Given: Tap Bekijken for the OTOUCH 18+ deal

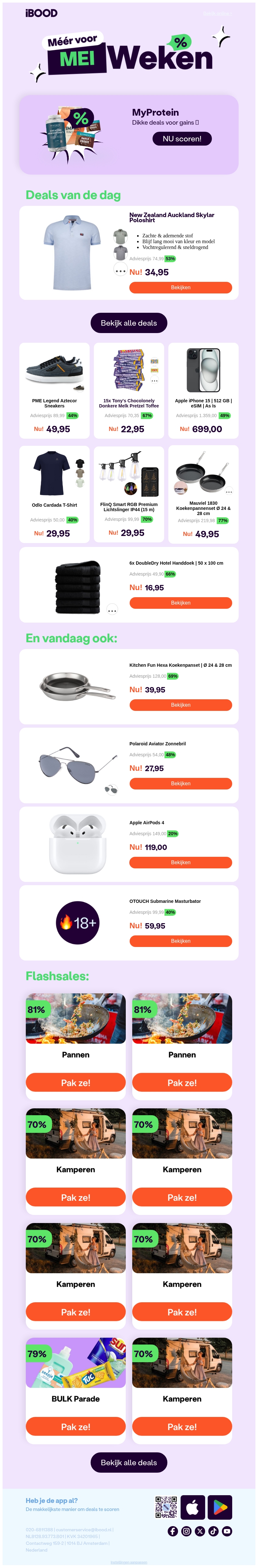Looking at the screenshot, I should pos(181,941).
